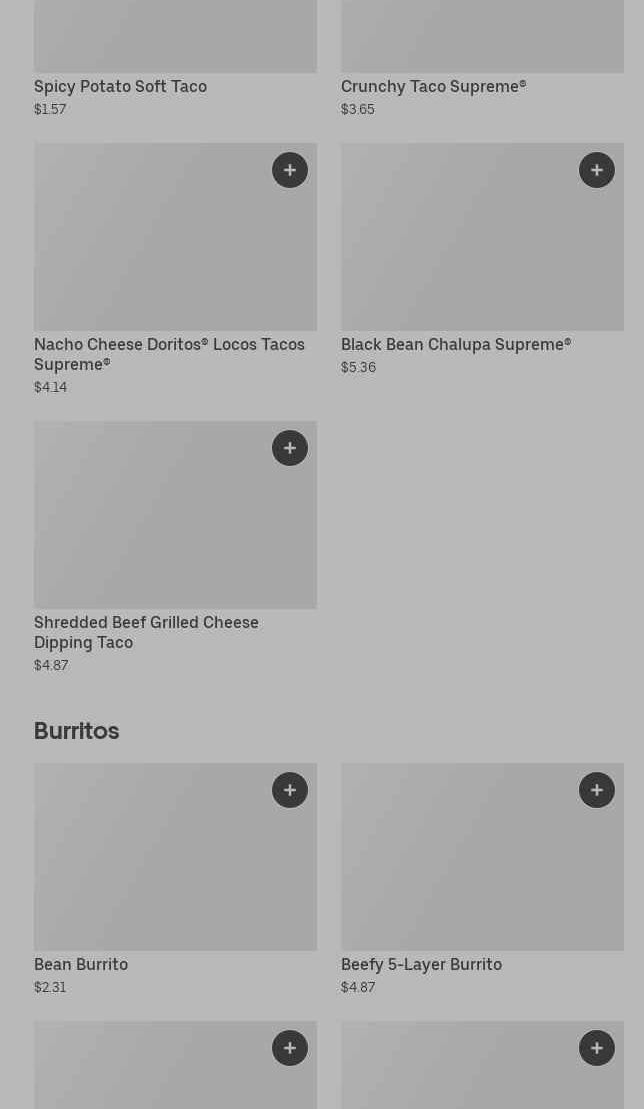View Nacho Cheese Doritos Locos Tacos details

click(x=175, y=269)
